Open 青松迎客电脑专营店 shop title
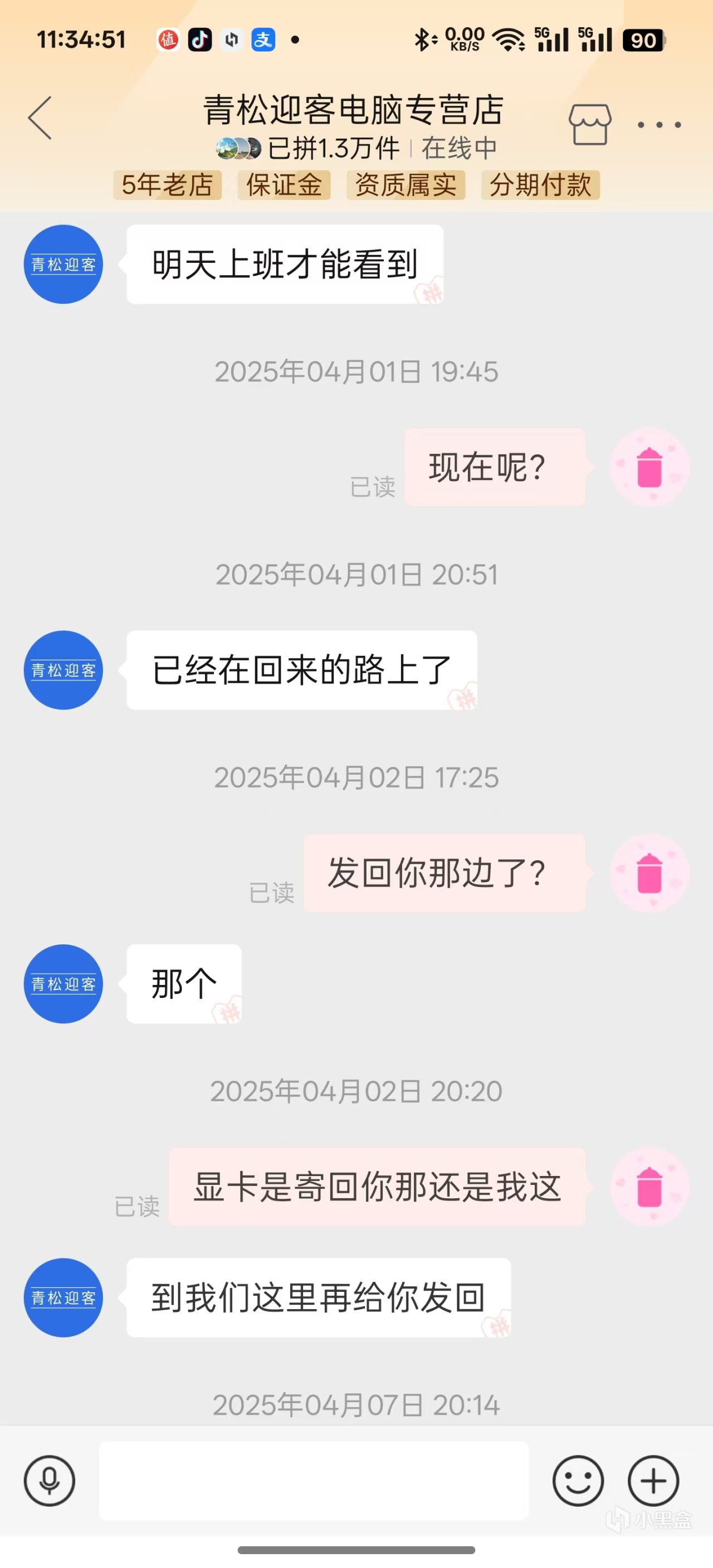The height and width of the screenshot is (1568, 713). 353,110
